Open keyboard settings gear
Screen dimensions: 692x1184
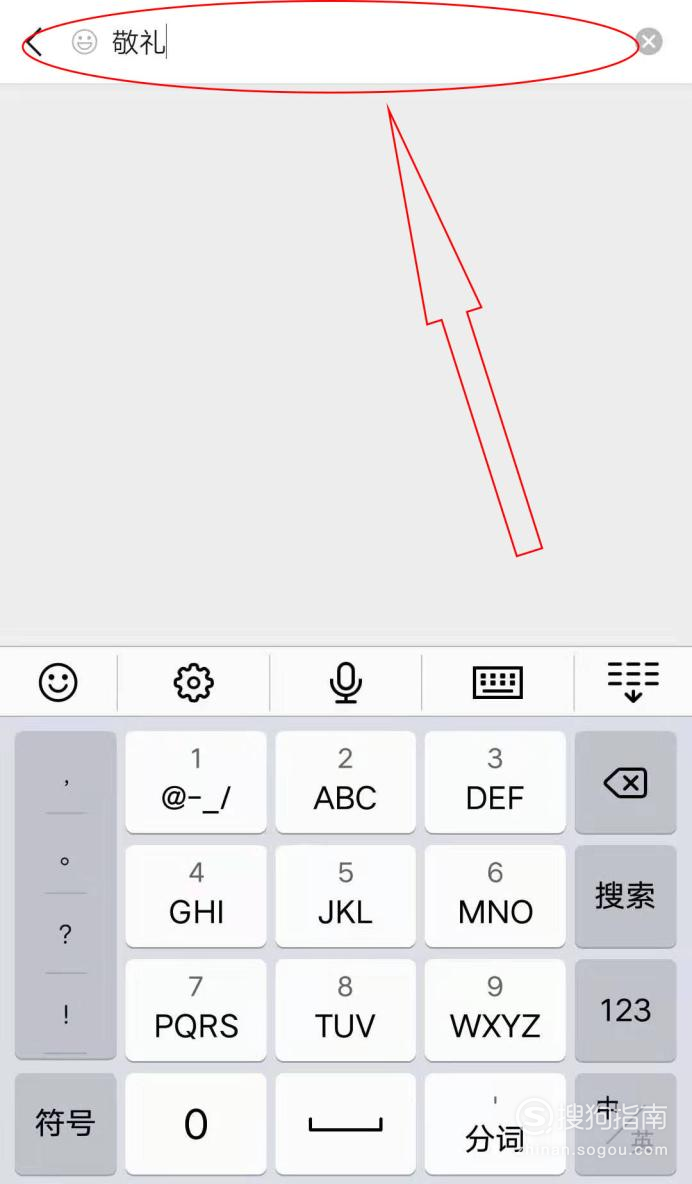(x=193, y=682)
